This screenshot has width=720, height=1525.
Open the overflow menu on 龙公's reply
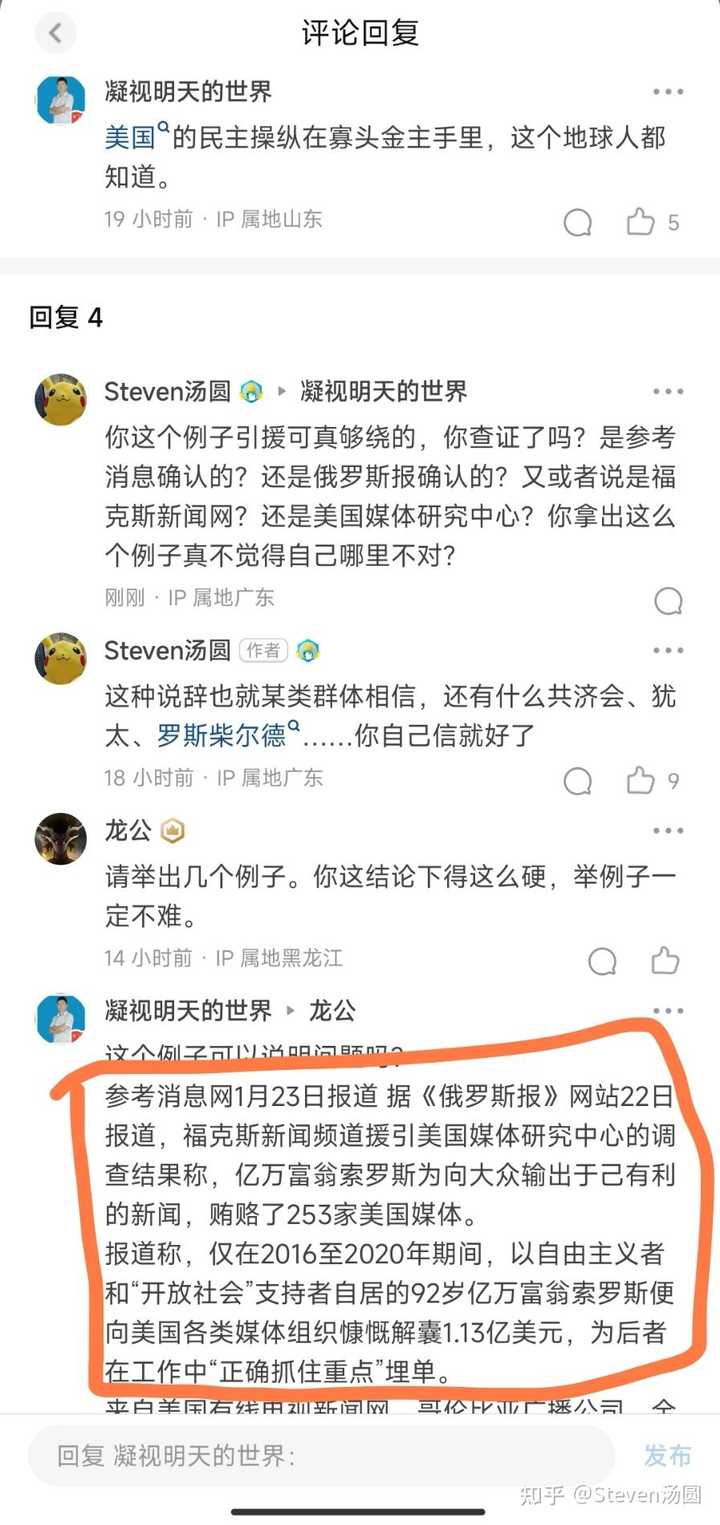coord(668,831)
